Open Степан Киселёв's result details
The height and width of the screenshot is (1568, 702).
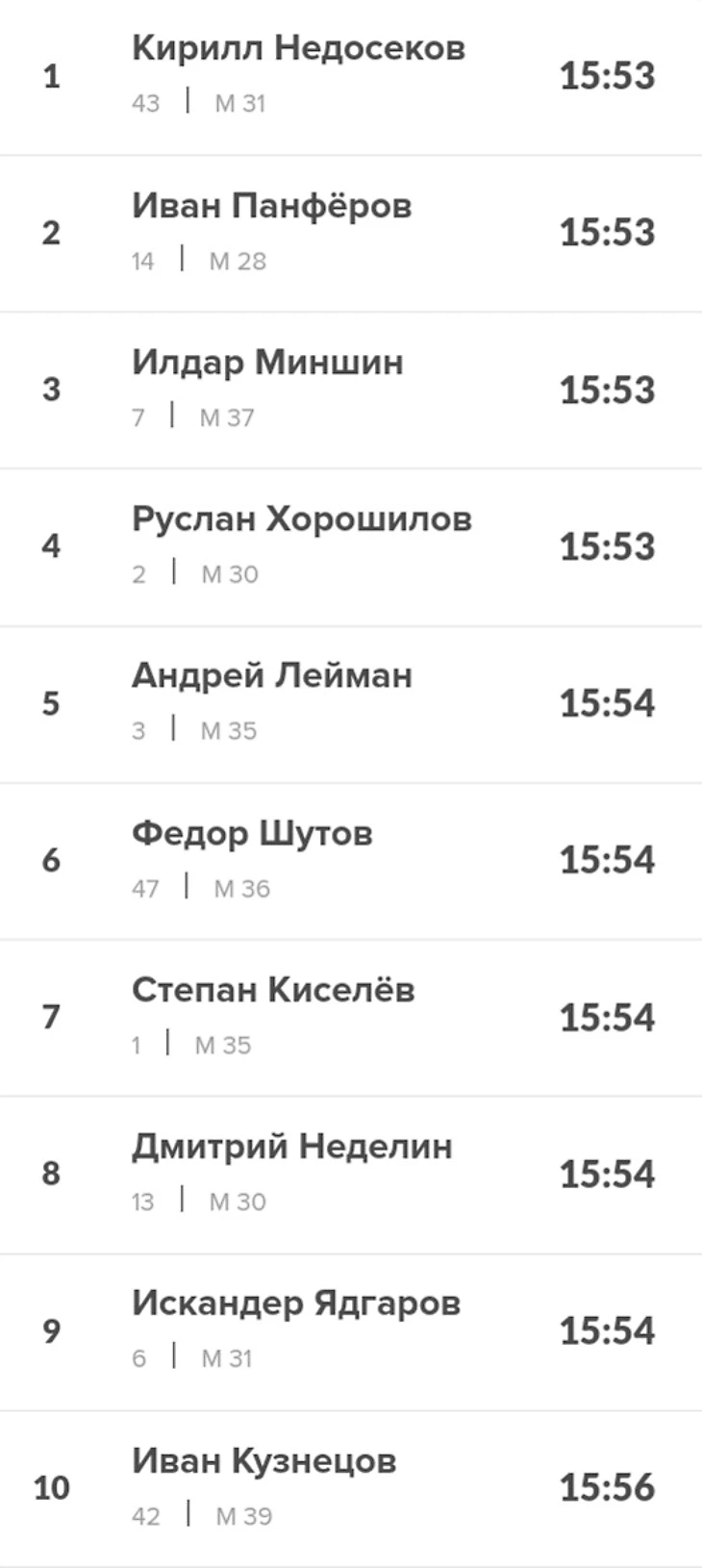[273, 990]
